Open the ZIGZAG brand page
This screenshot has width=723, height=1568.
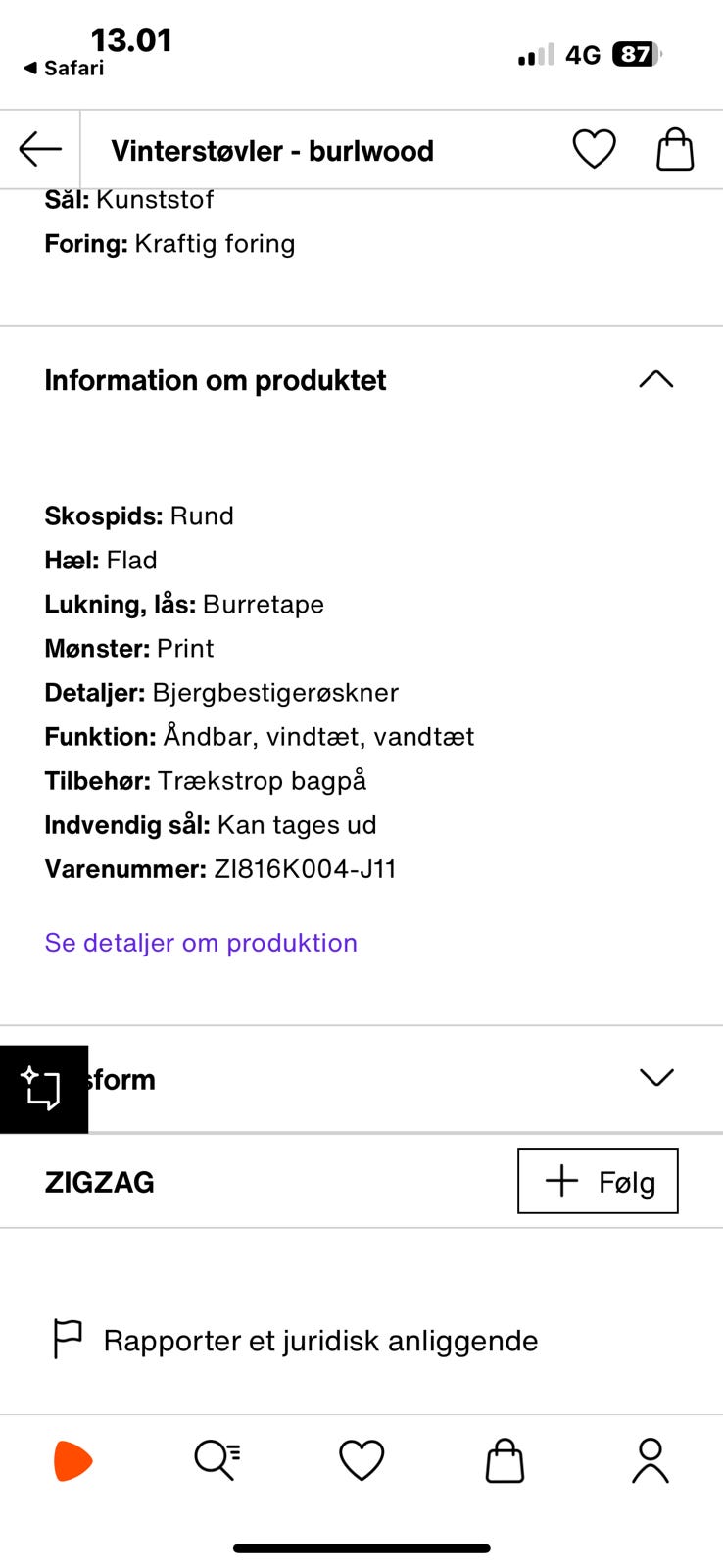pyautogui.click(x=100, y=1182)
